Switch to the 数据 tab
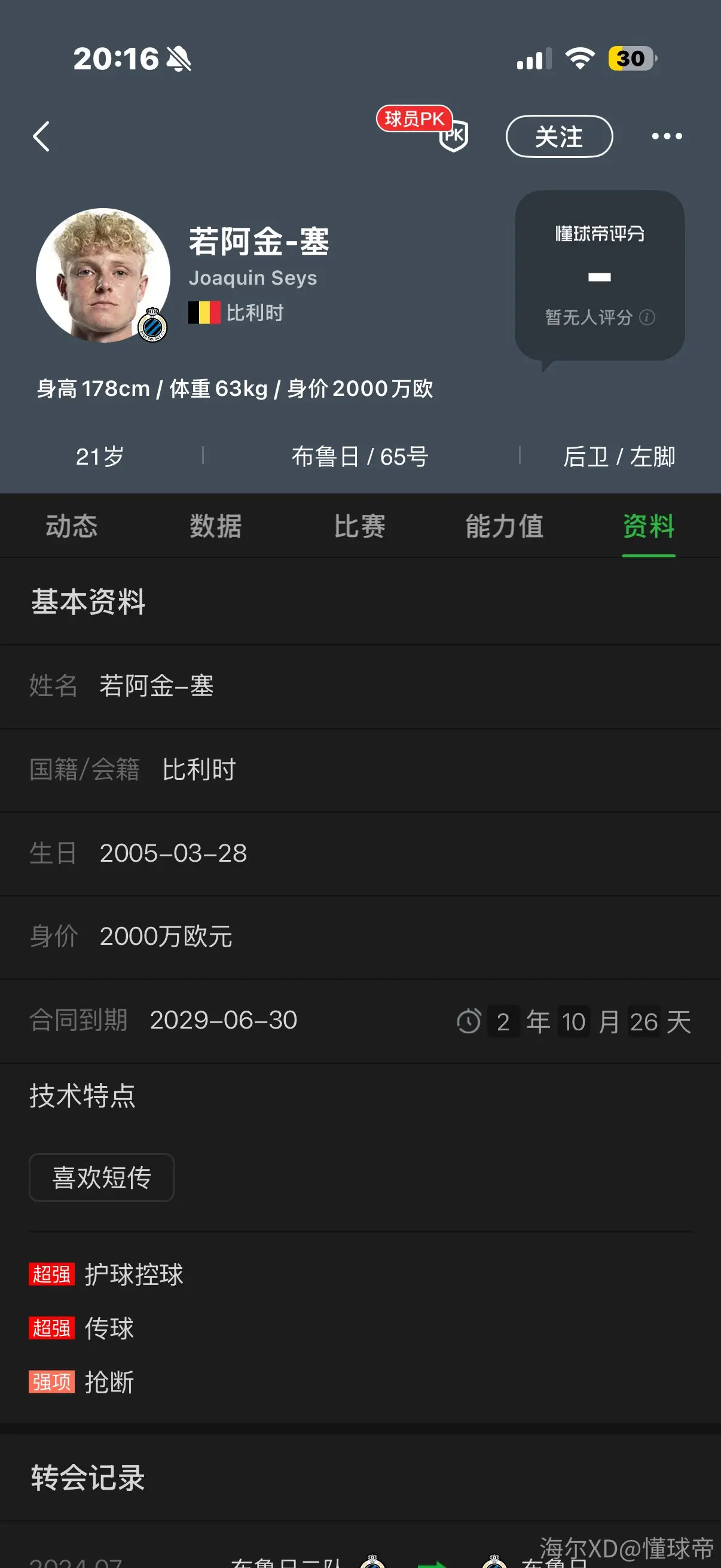This screenshot has width=721, height=1568. pyautogui.click(x=216, y=526)
